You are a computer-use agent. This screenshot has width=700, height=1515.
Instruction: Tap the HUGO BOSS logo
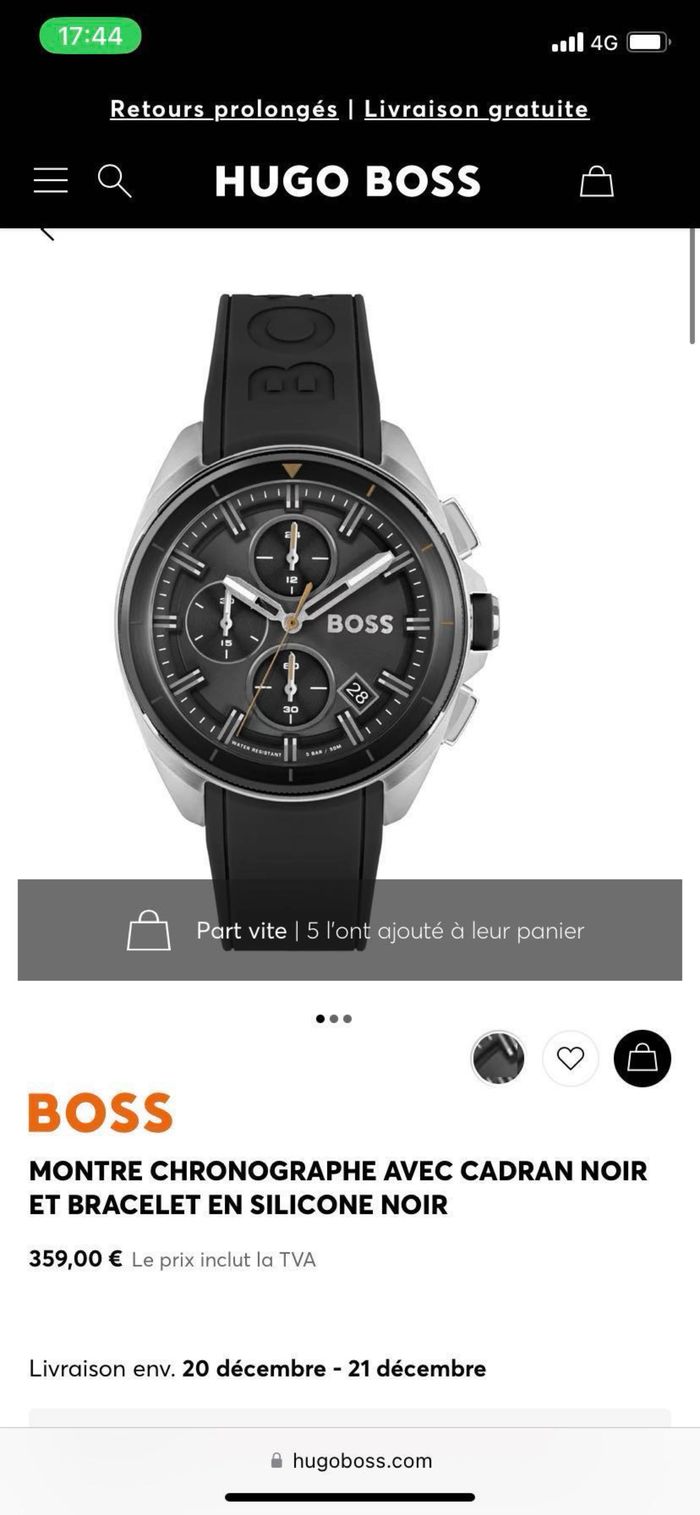click(348, 182)
